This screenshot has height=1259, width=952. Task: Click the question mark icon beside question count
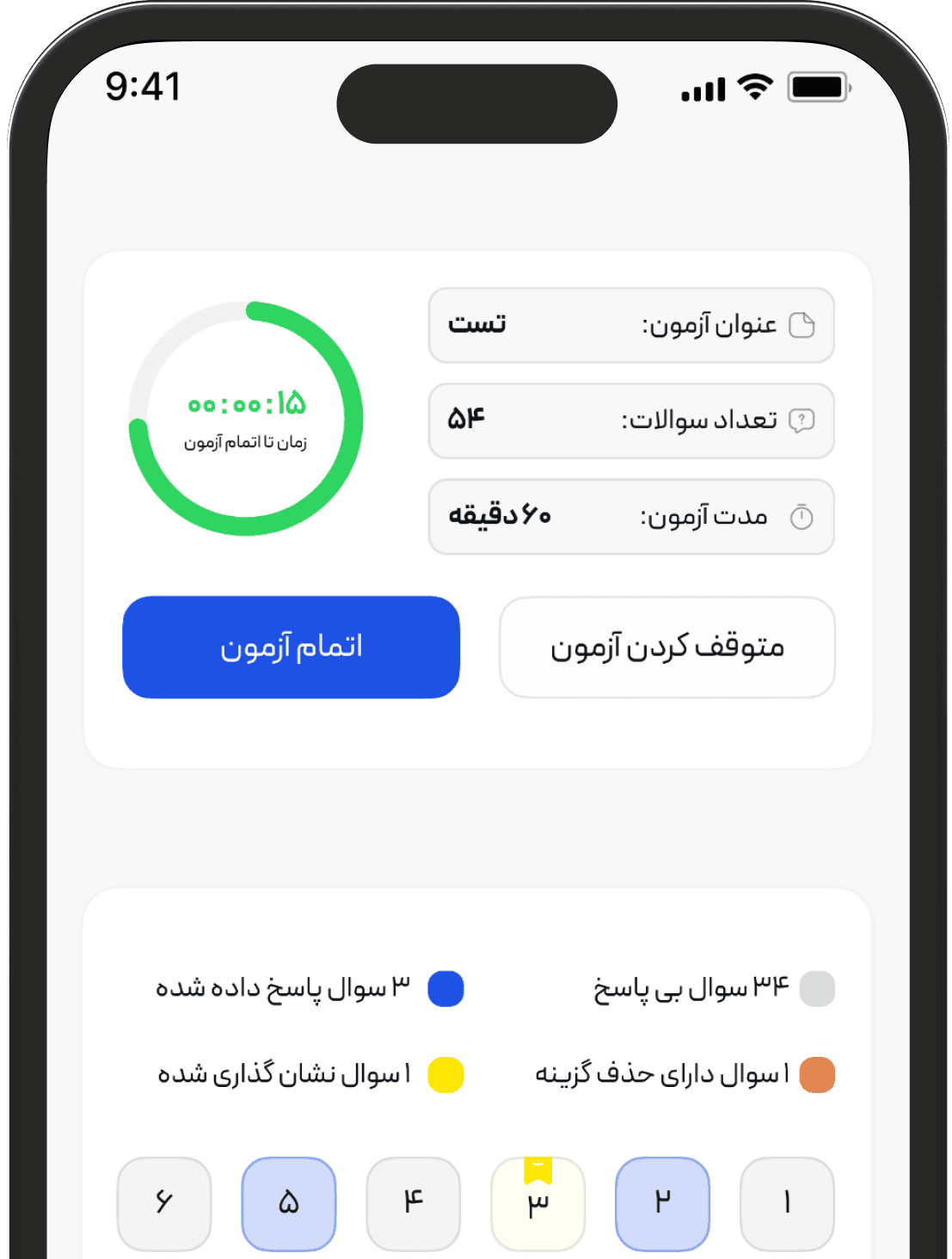click(802, 421)
